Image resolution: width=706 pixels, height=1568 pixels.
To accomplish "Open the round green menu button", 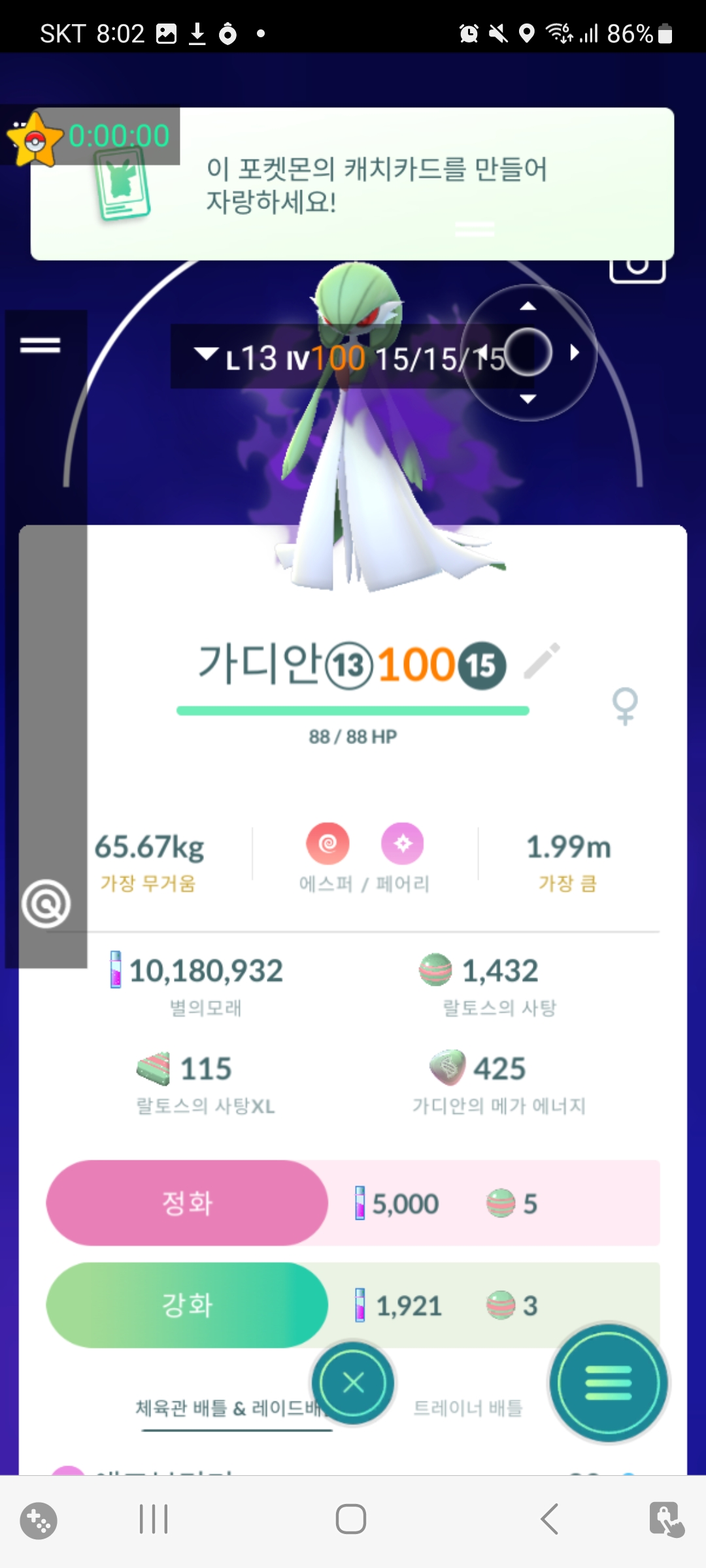I will [608, 1382].
